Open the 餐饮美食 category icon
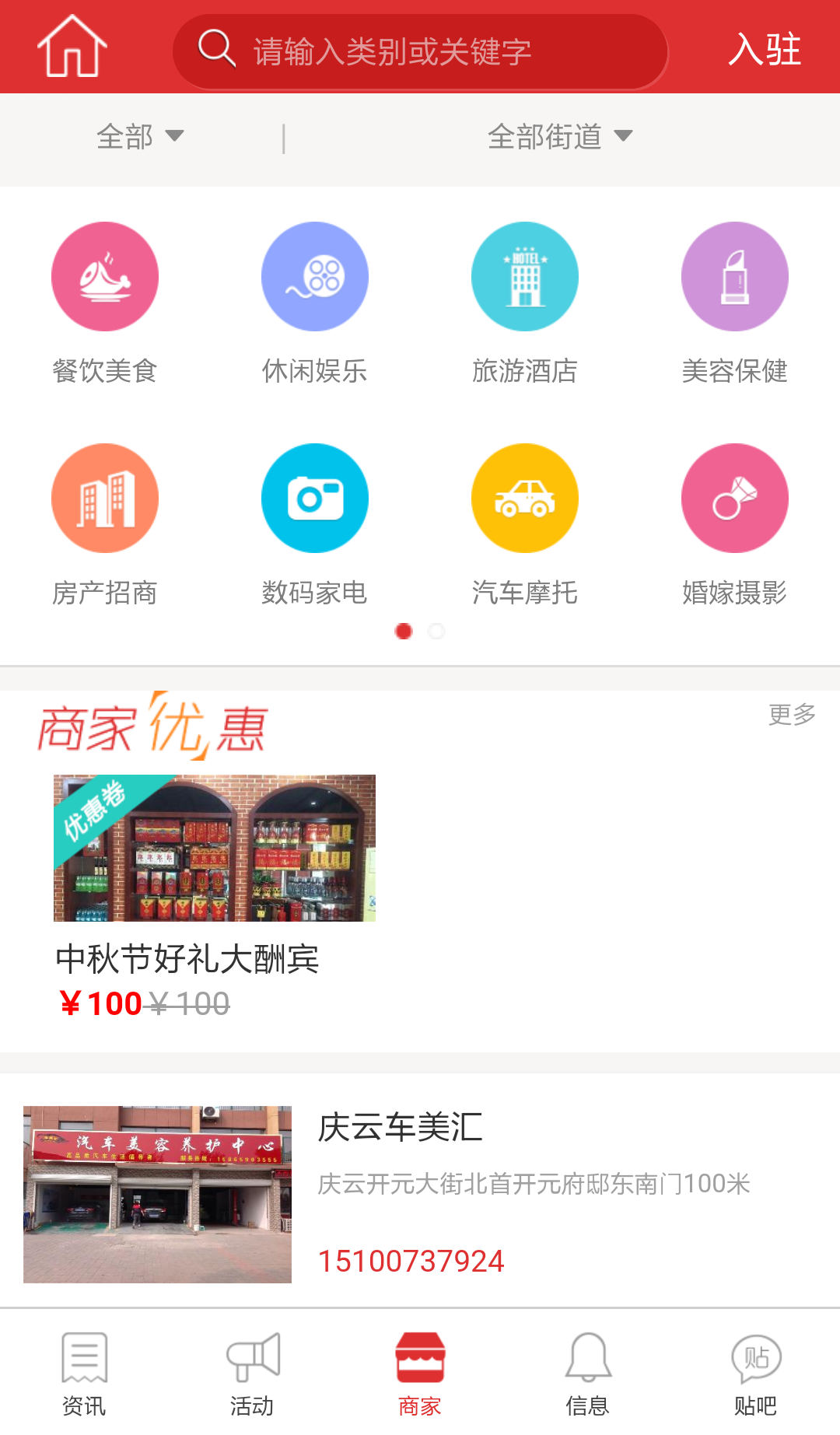The width and height of the screenshot is (840, 1435). pos(105,276)
